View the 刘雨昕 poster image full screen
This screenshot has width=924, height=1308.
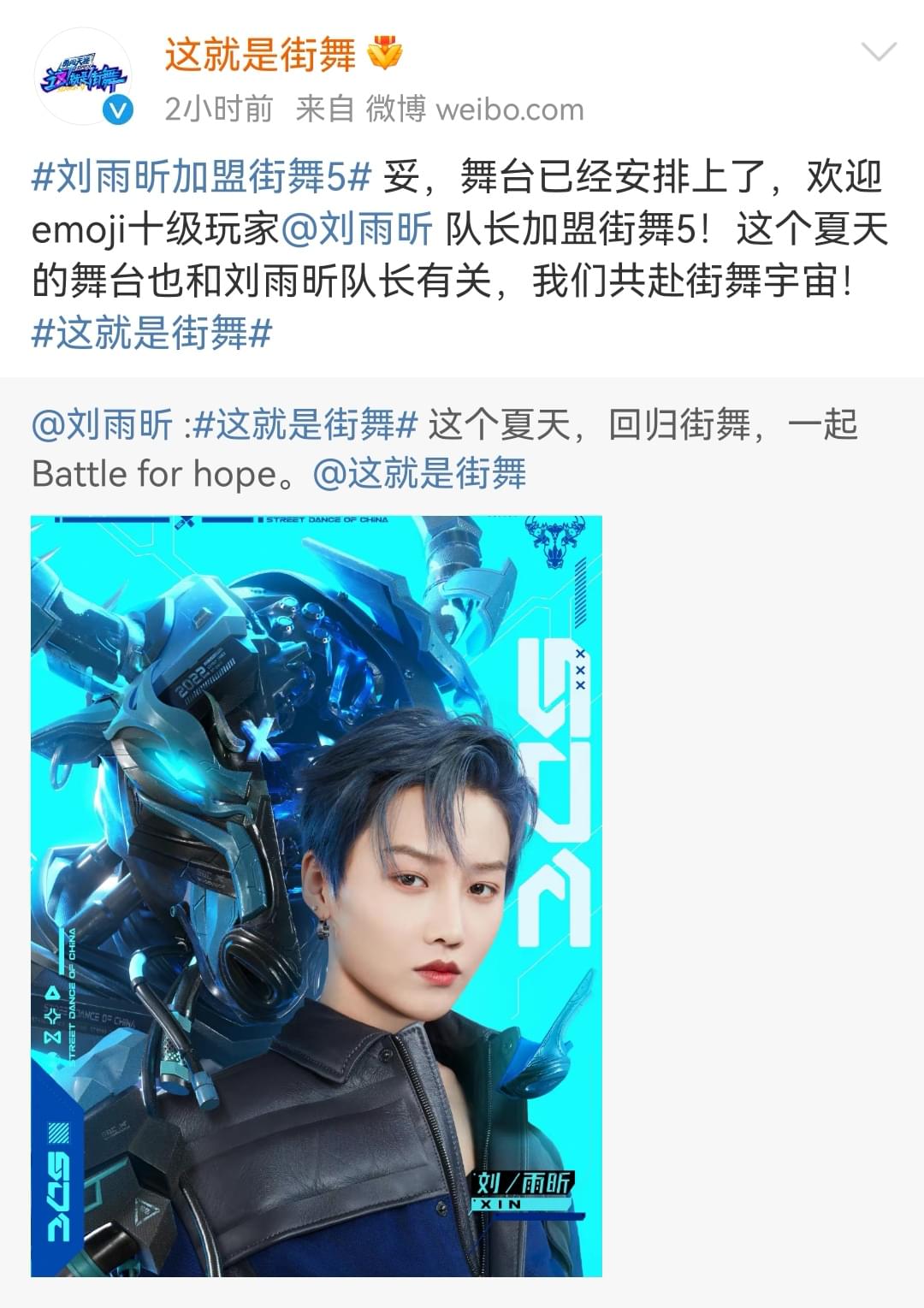(317, 895)
